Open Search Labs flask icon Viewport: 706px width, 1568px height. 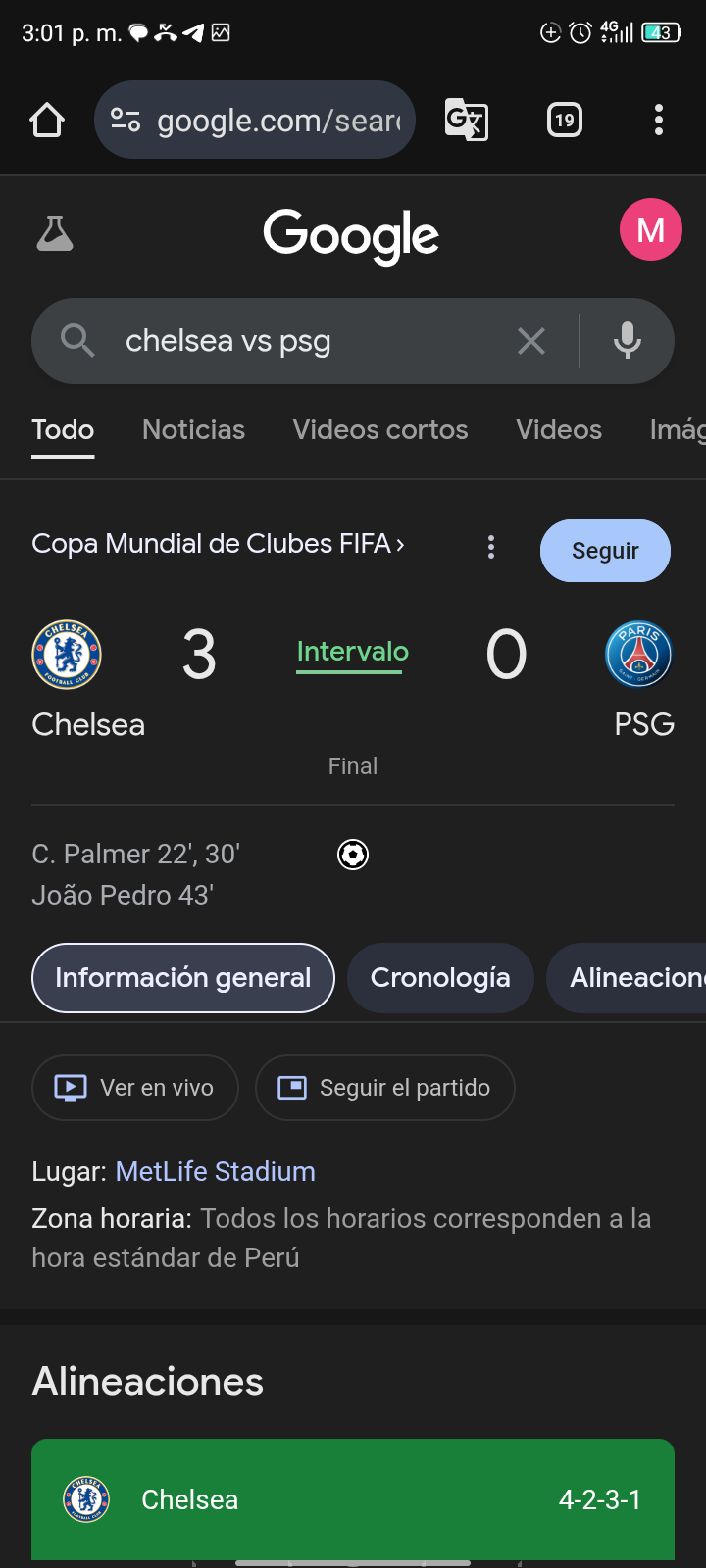[55, 233]
